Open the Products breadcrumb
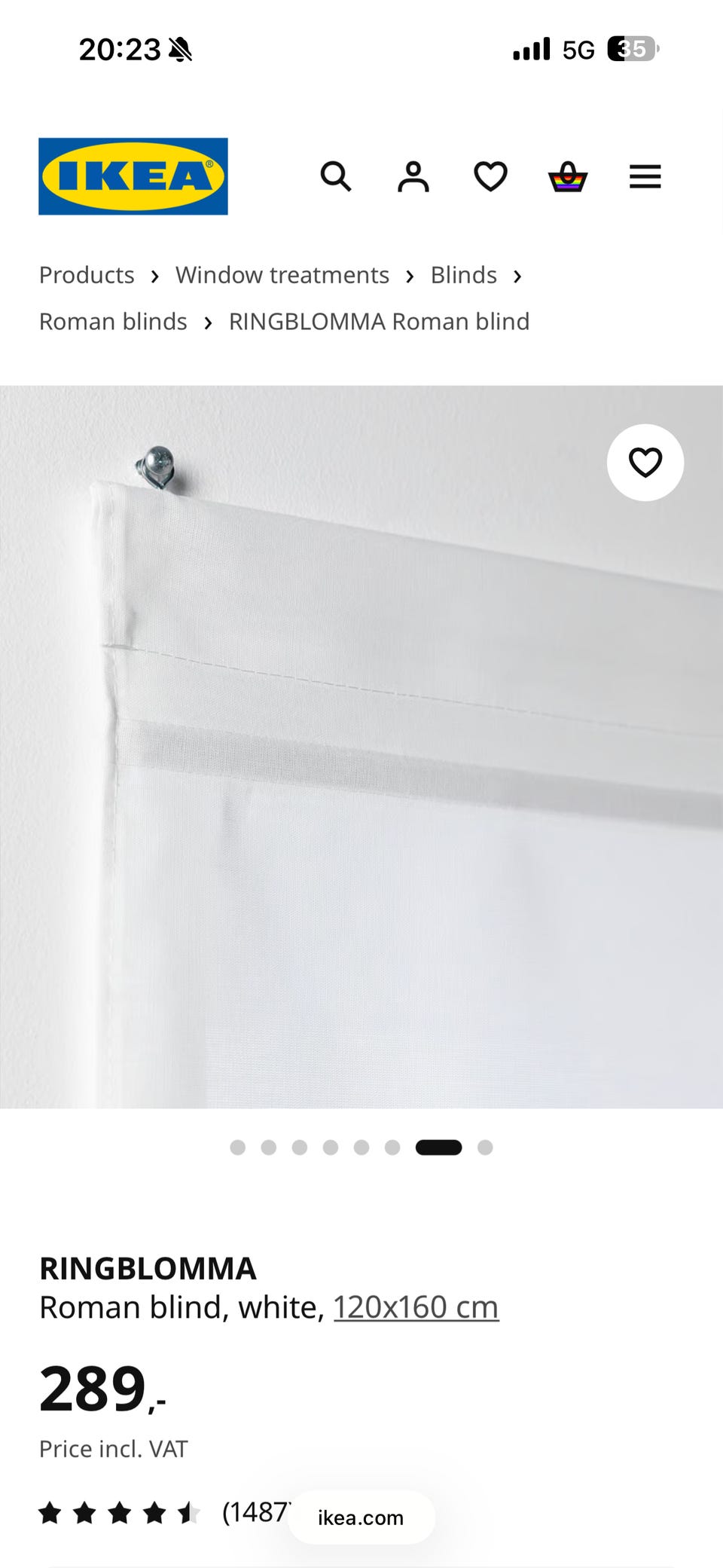 (x=87, y=275)
